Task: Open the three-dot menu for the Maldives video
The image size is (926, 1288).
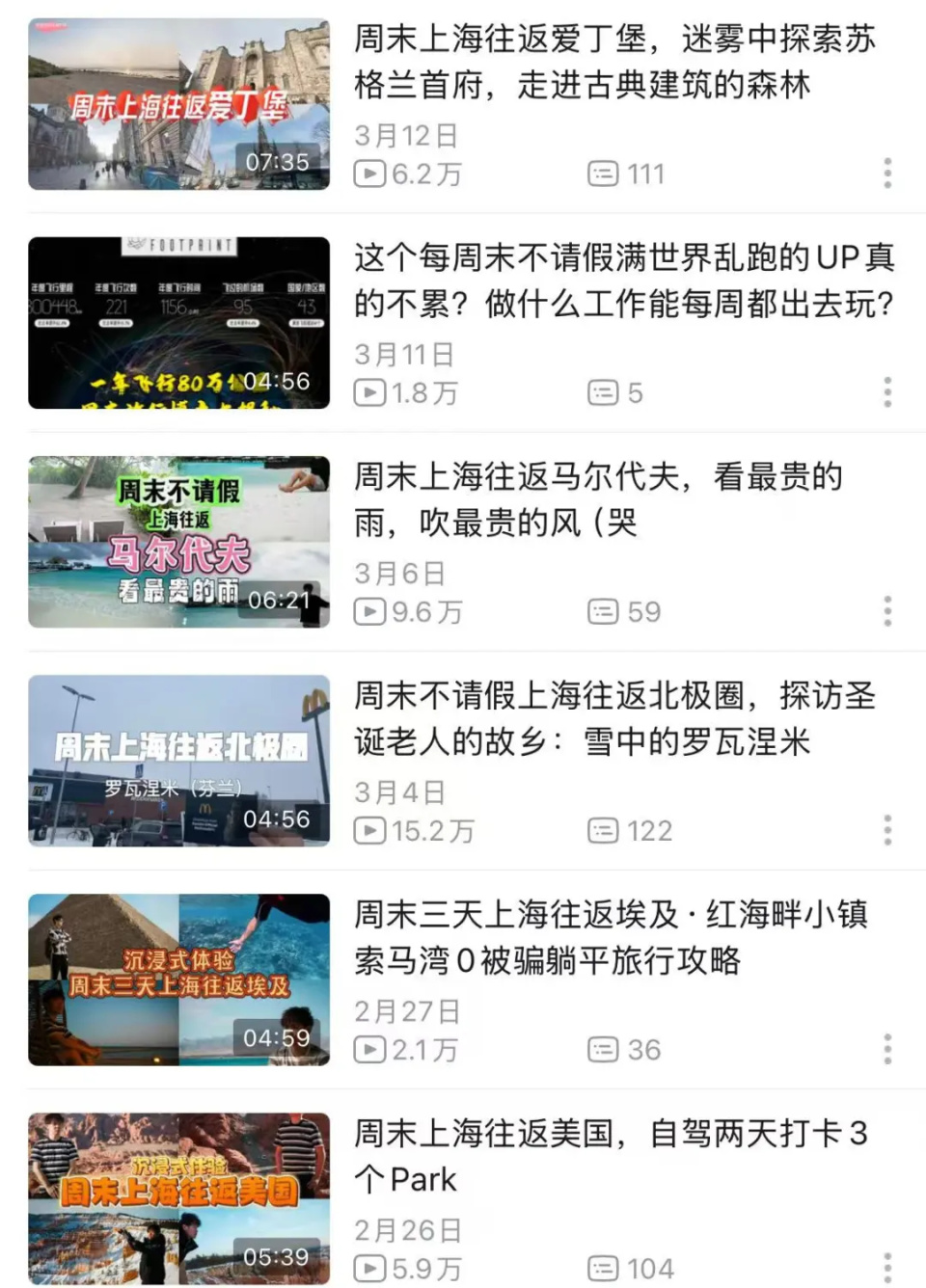Action: (x=887, y=609)
